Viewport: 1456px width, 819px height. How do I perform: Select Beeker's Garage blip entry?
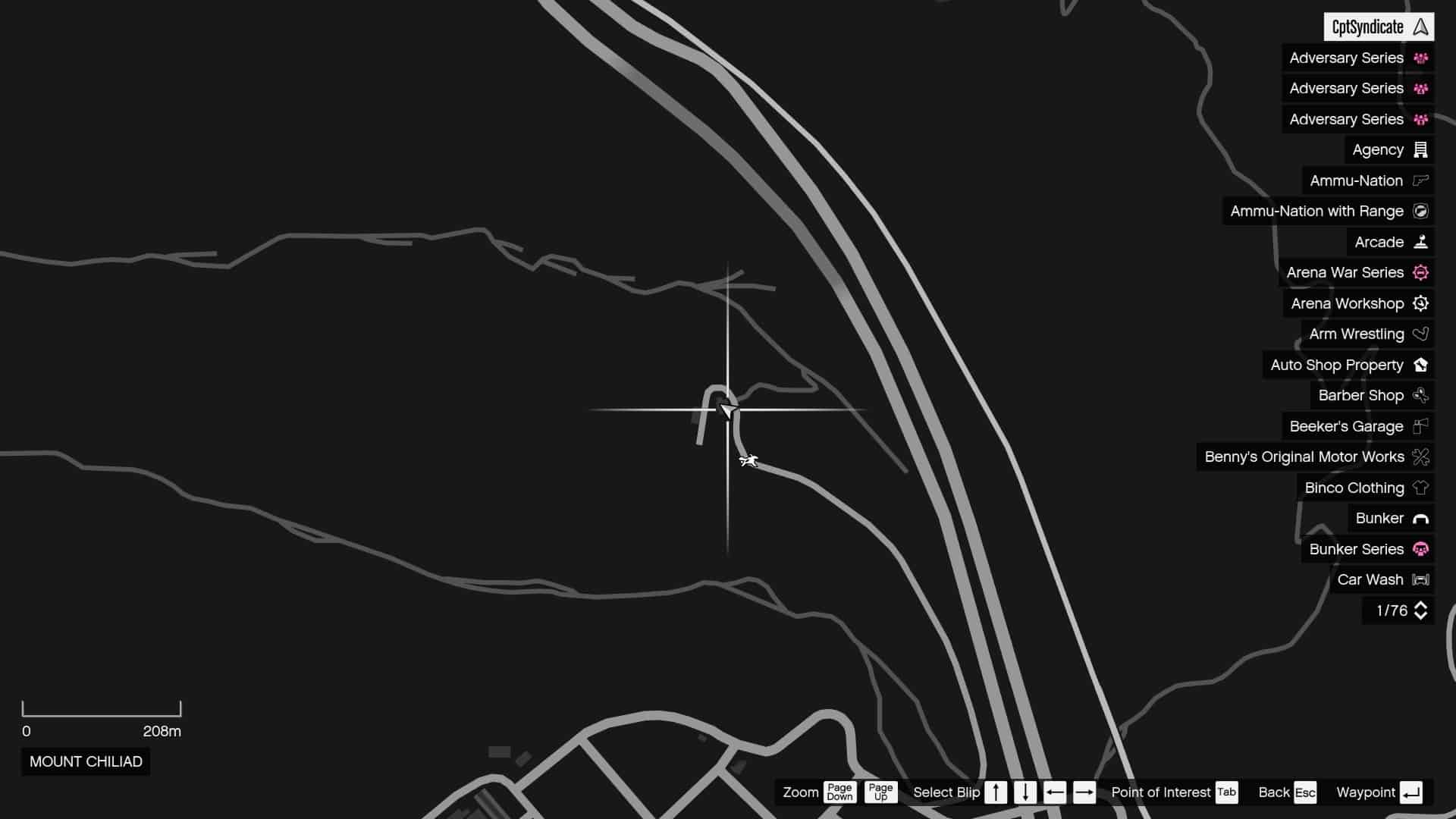pyautogui.click(x=1357, y=426)
